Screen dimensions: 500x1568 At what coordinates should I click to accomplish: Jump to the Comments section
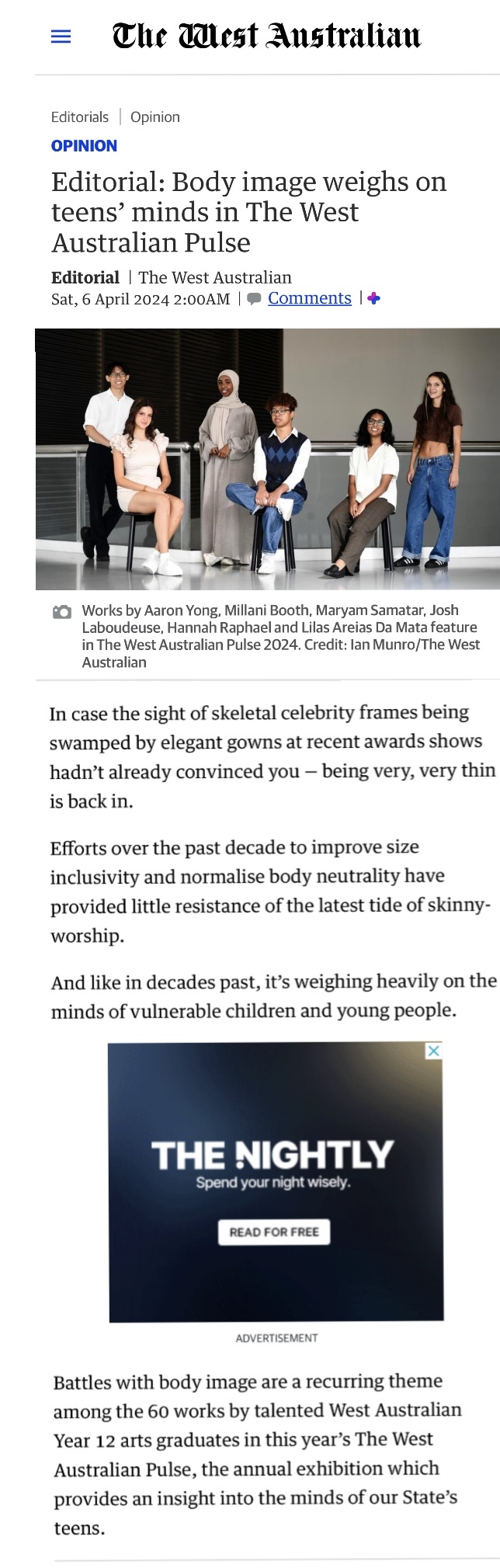tap(309, 298)
